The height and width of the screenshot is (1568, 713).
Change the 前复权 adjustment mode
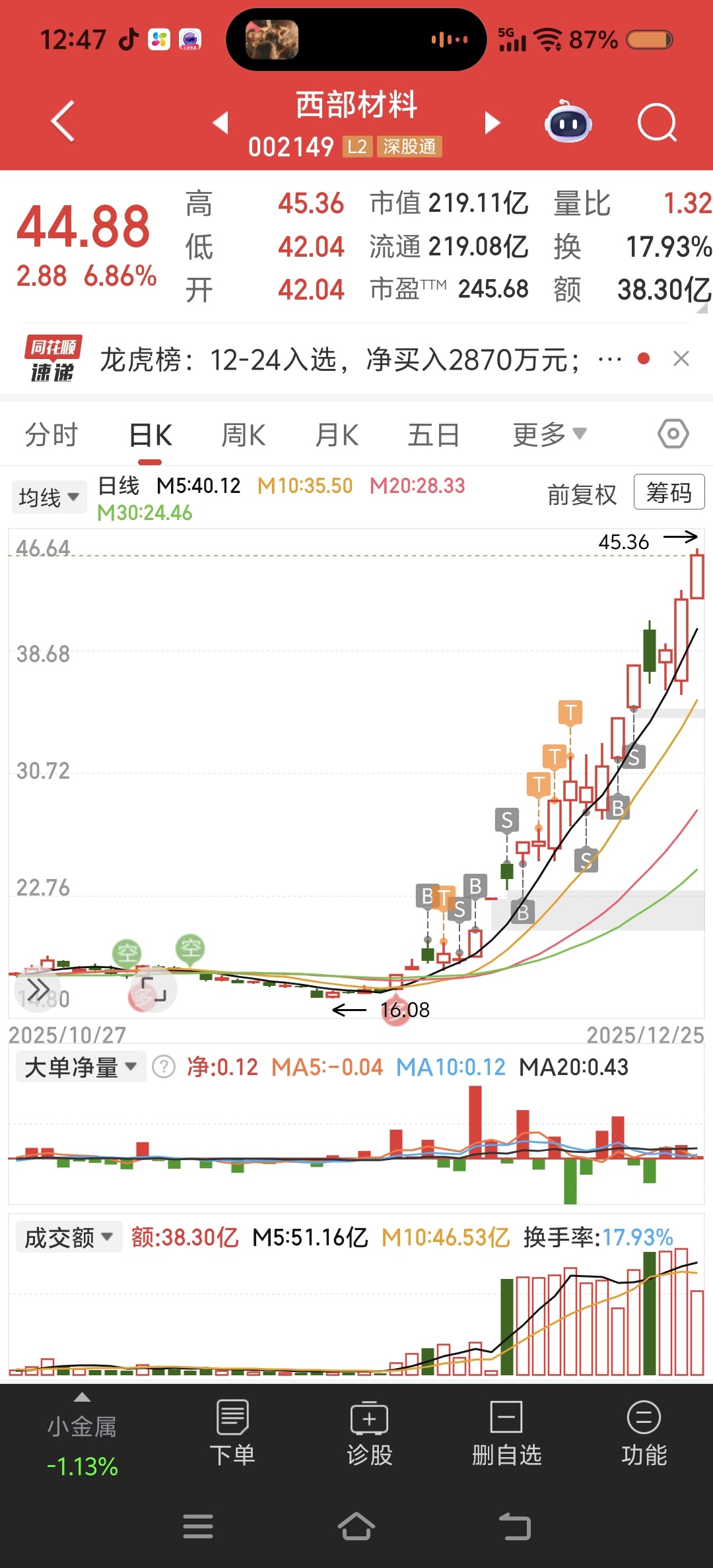(582, 494)
